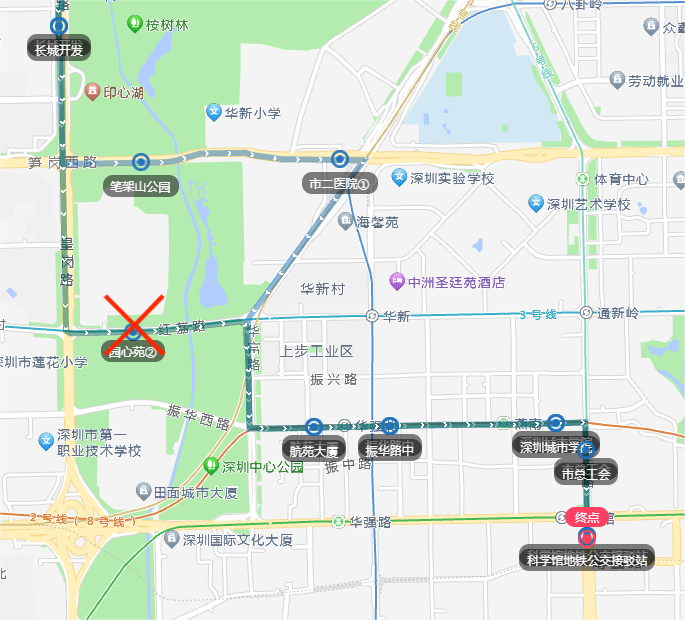Viewport: 685px width, 620px height.
Task: Select the 印心湖 scenic spot marker
Action: click(x=93, y=92)
